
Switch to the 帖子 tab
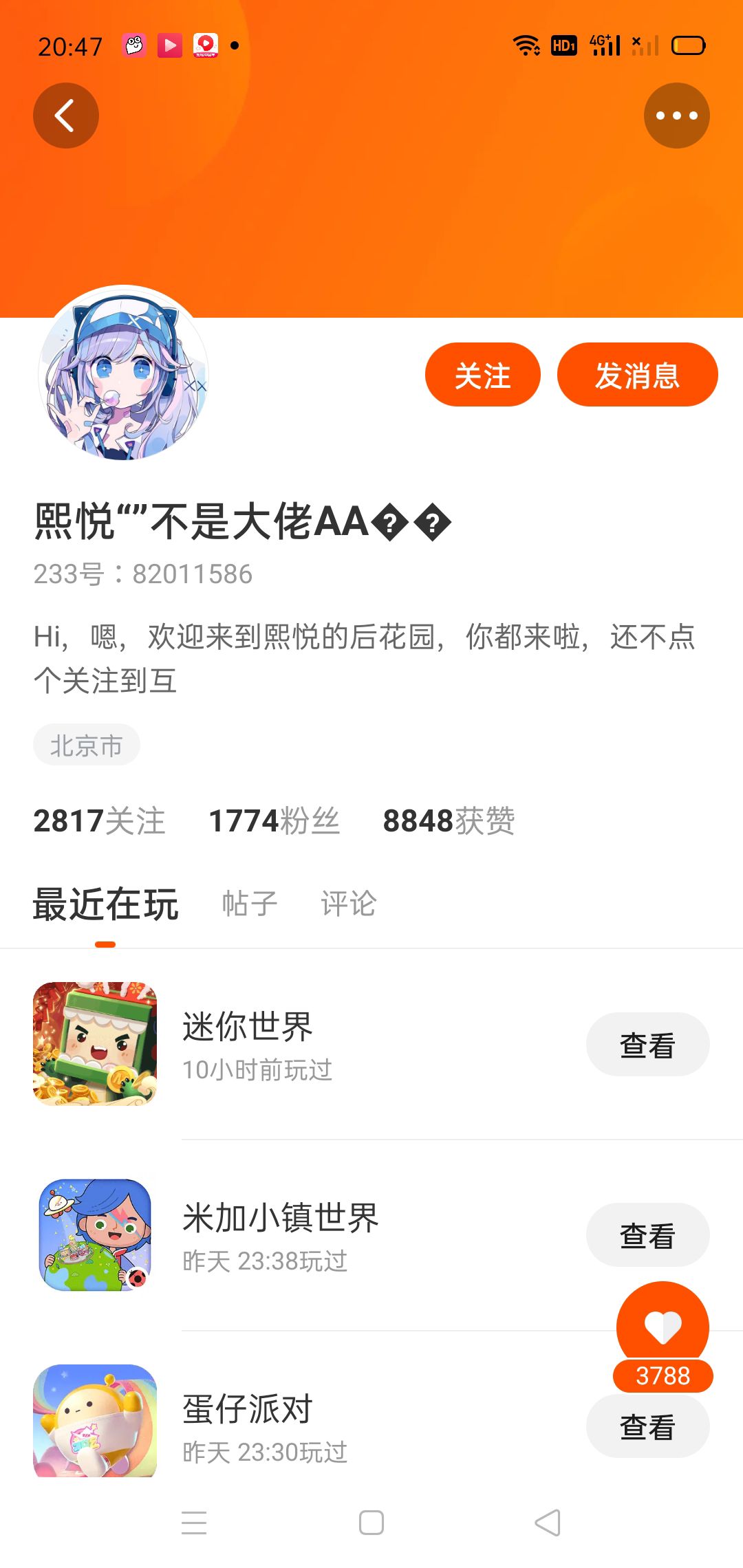coord(249,904)
